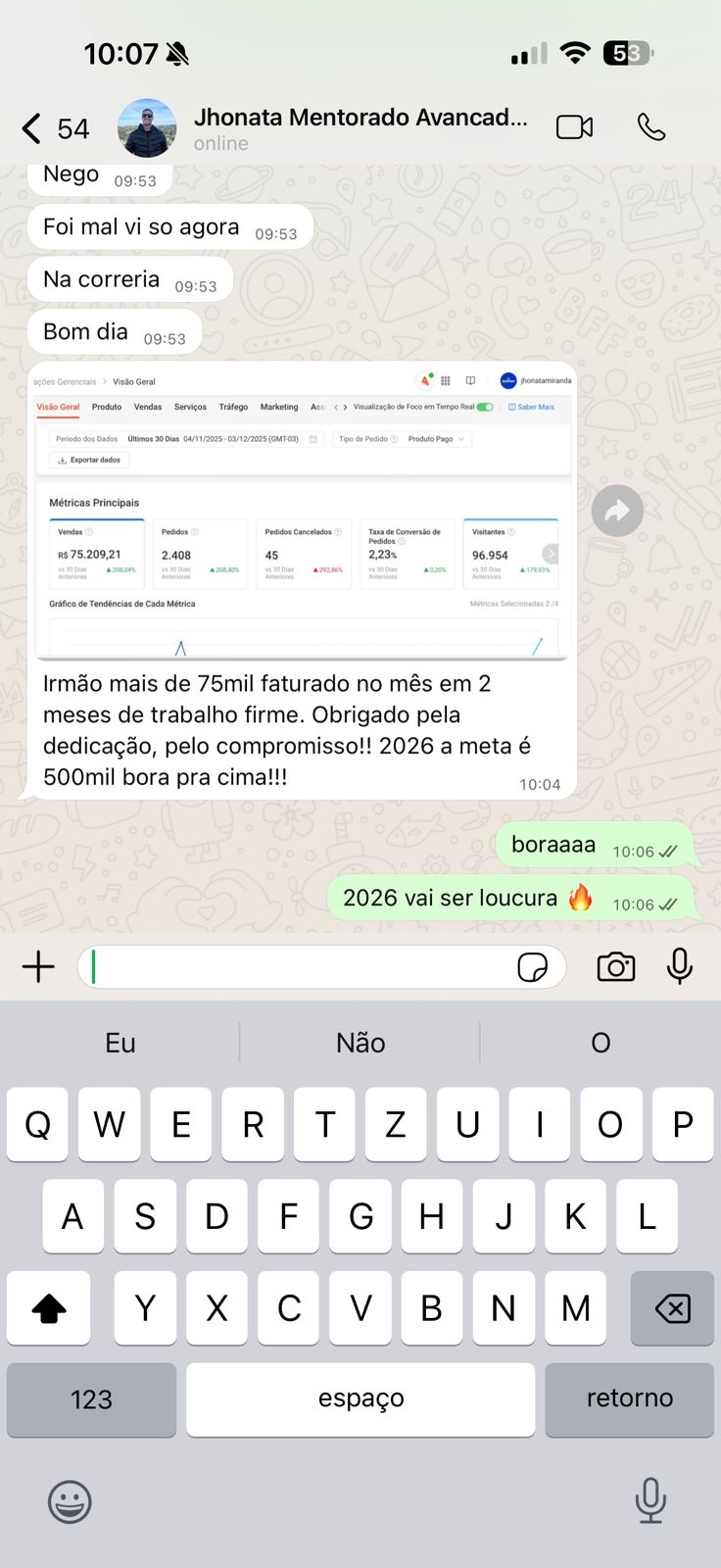This screenshot has width=721, height=1568.
Task: Select the Tráfego tab in the dashboard
Action: pos(233,406)
